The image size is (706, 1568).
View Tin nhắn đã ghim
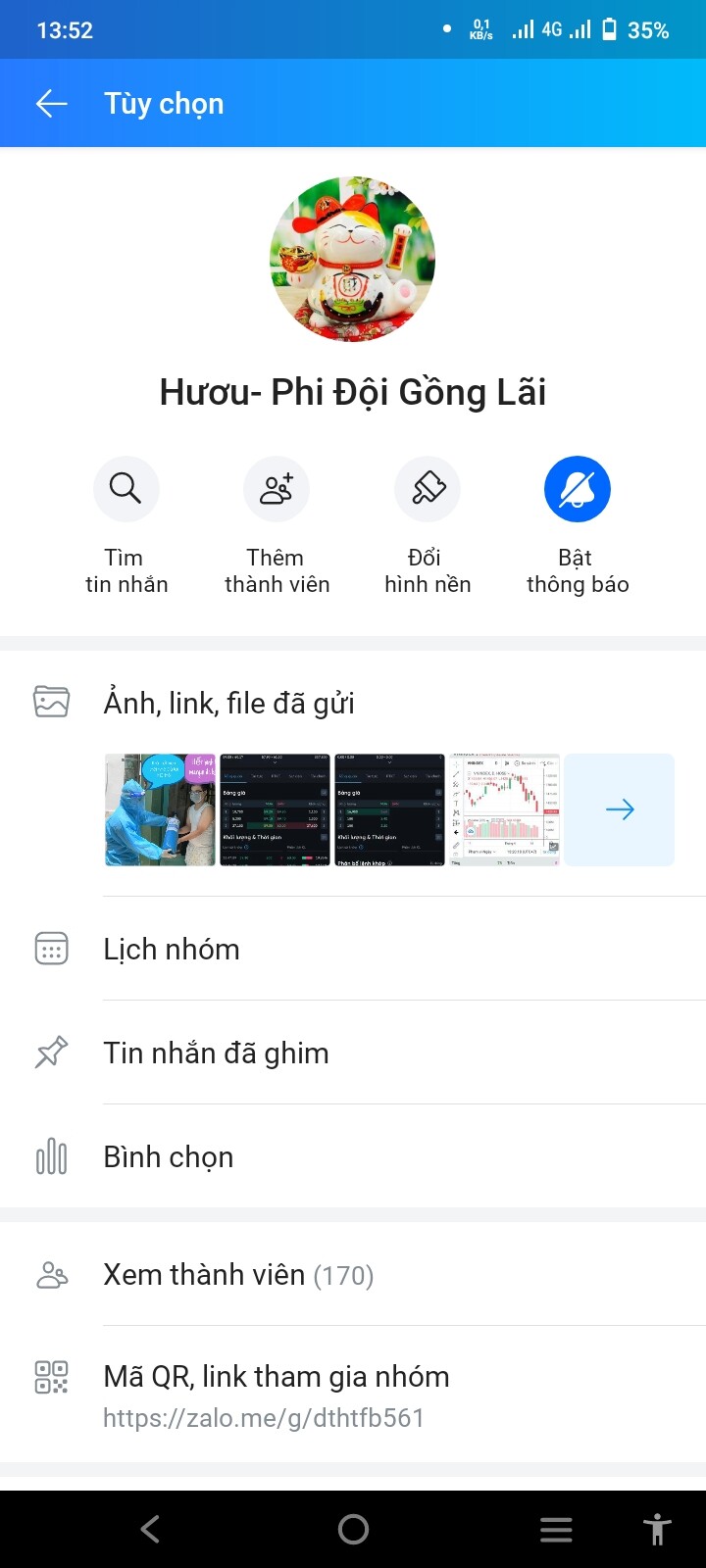coord(216,1053)
